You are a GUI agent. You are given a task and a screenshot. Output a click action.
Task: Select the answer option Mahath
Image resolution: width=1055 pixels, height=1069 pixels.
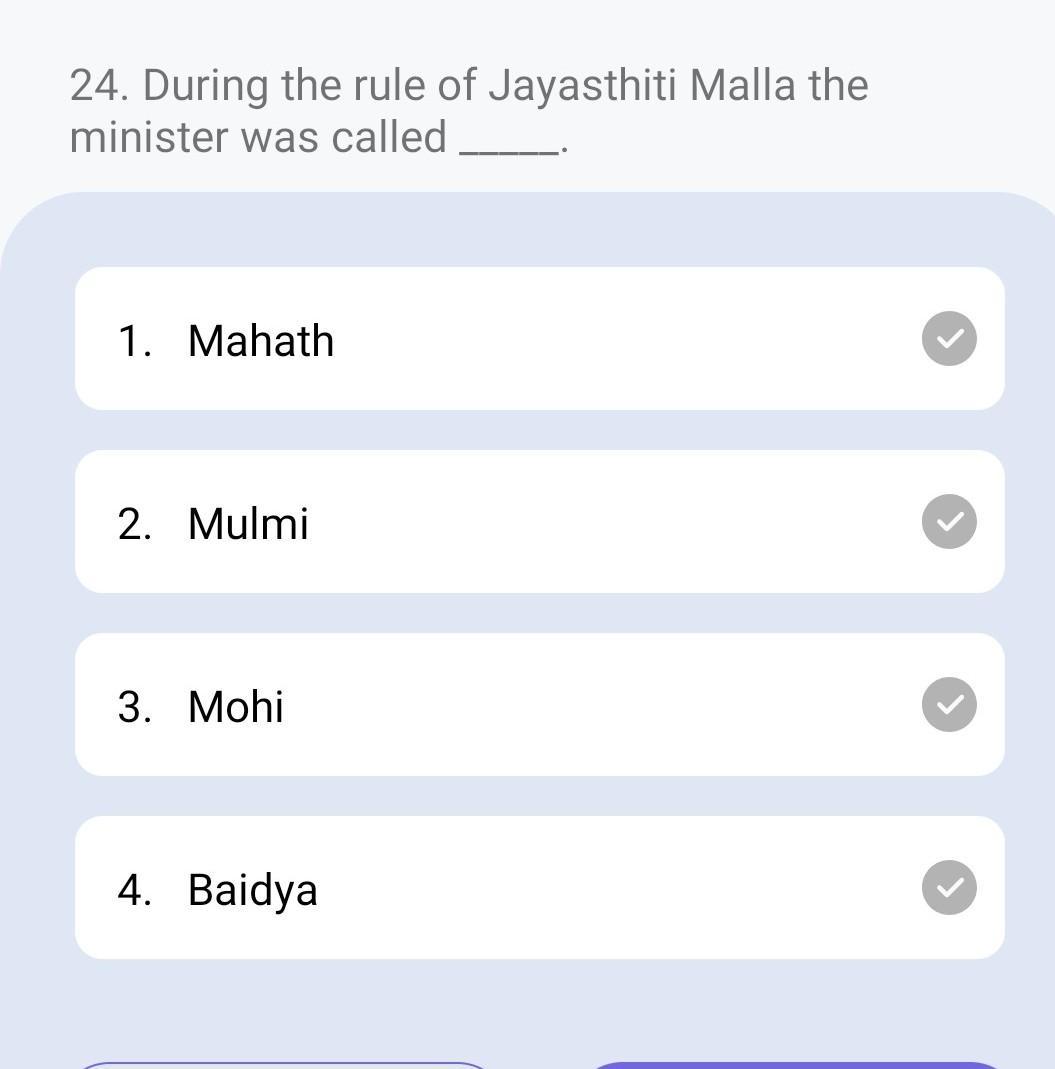(539, 339)
